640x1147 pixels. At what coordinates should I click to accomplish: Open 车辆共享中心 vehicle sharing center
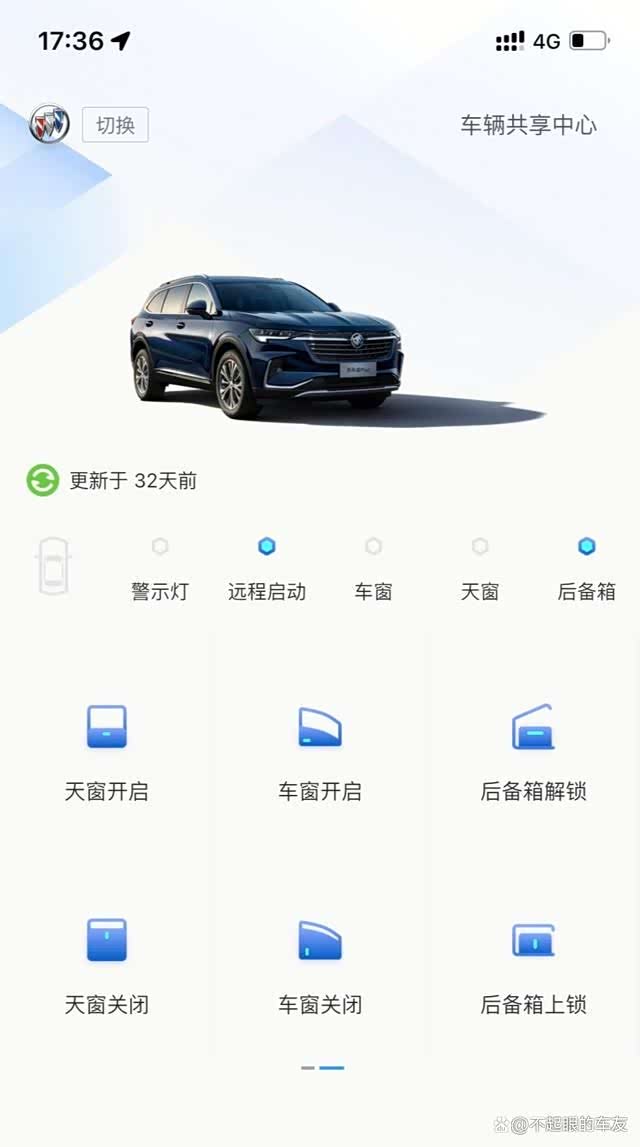(x=528, y=125)
